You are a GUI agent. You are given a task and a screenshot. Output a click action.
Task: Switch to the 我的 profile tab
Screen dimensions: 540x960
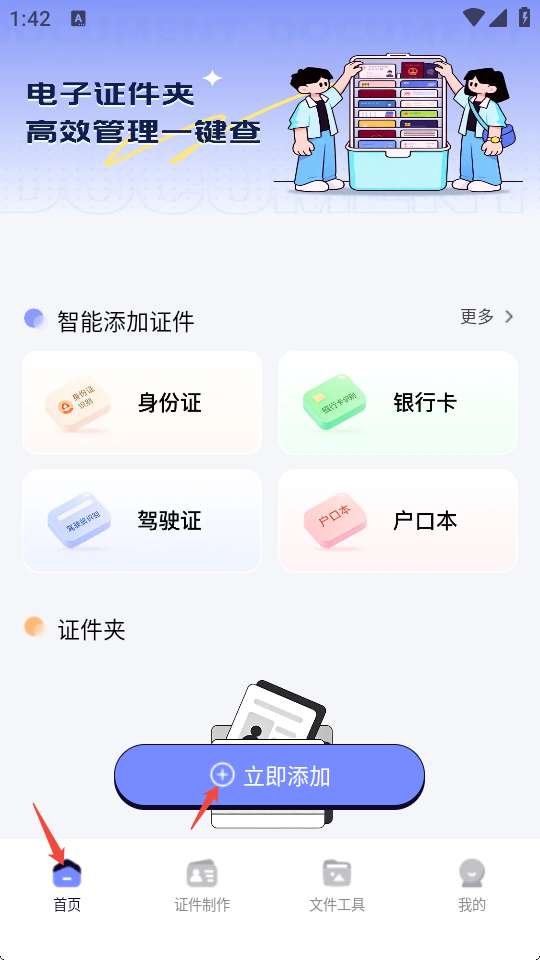click(472, 886)
